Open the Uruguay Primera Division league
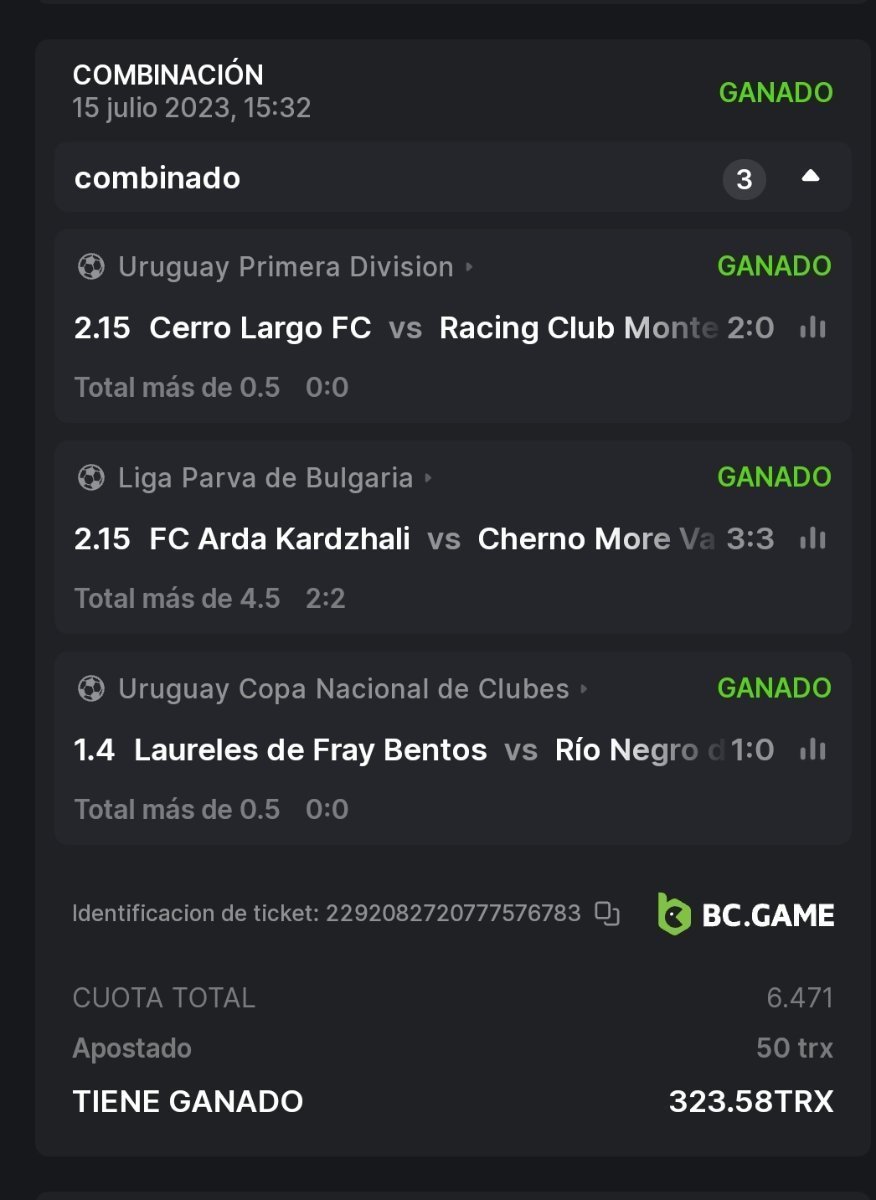This screenshot has width=876, height=1200. pos(285,267)
